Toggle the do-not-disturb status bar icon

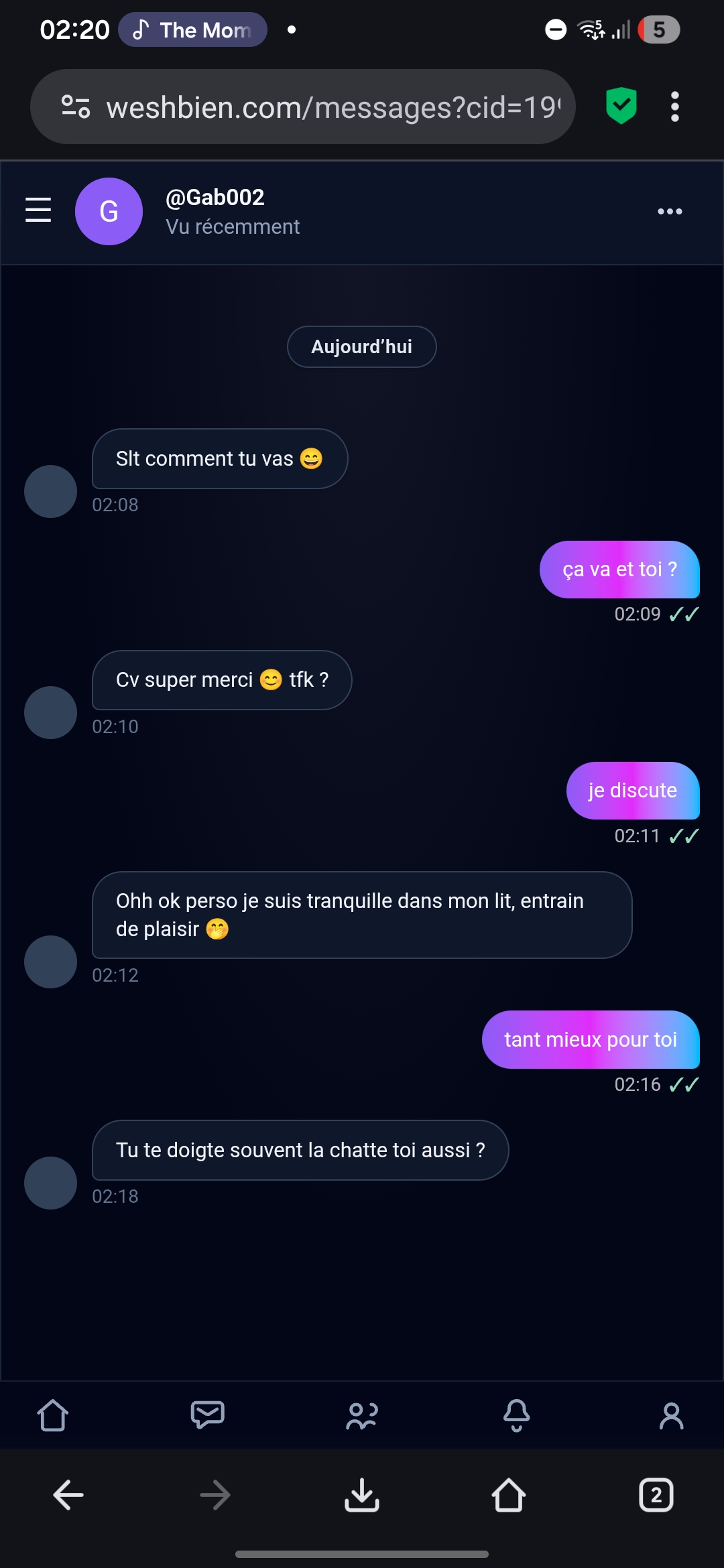point(554,29)
